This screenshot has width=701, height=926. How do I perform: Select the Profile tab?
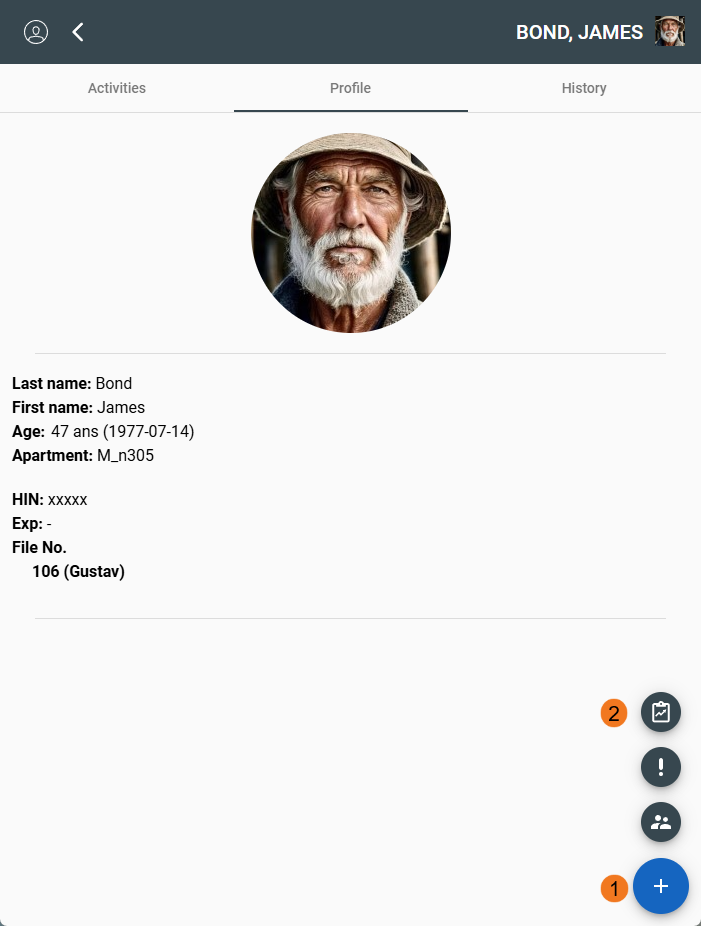350,88
